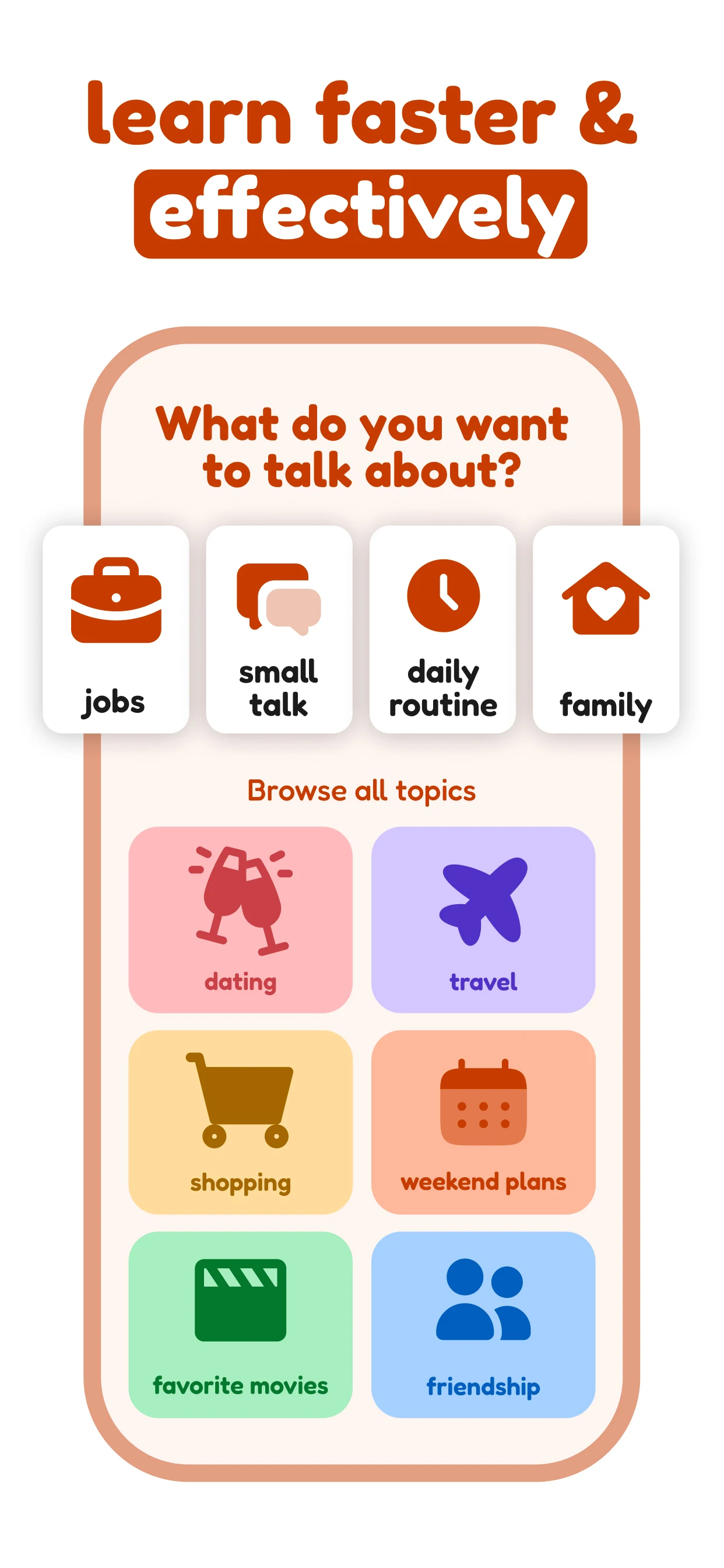Select the shopping cart icon
Image resolution: width=724 pixels, height=1568 pixels.
(x=240, y=1098)
